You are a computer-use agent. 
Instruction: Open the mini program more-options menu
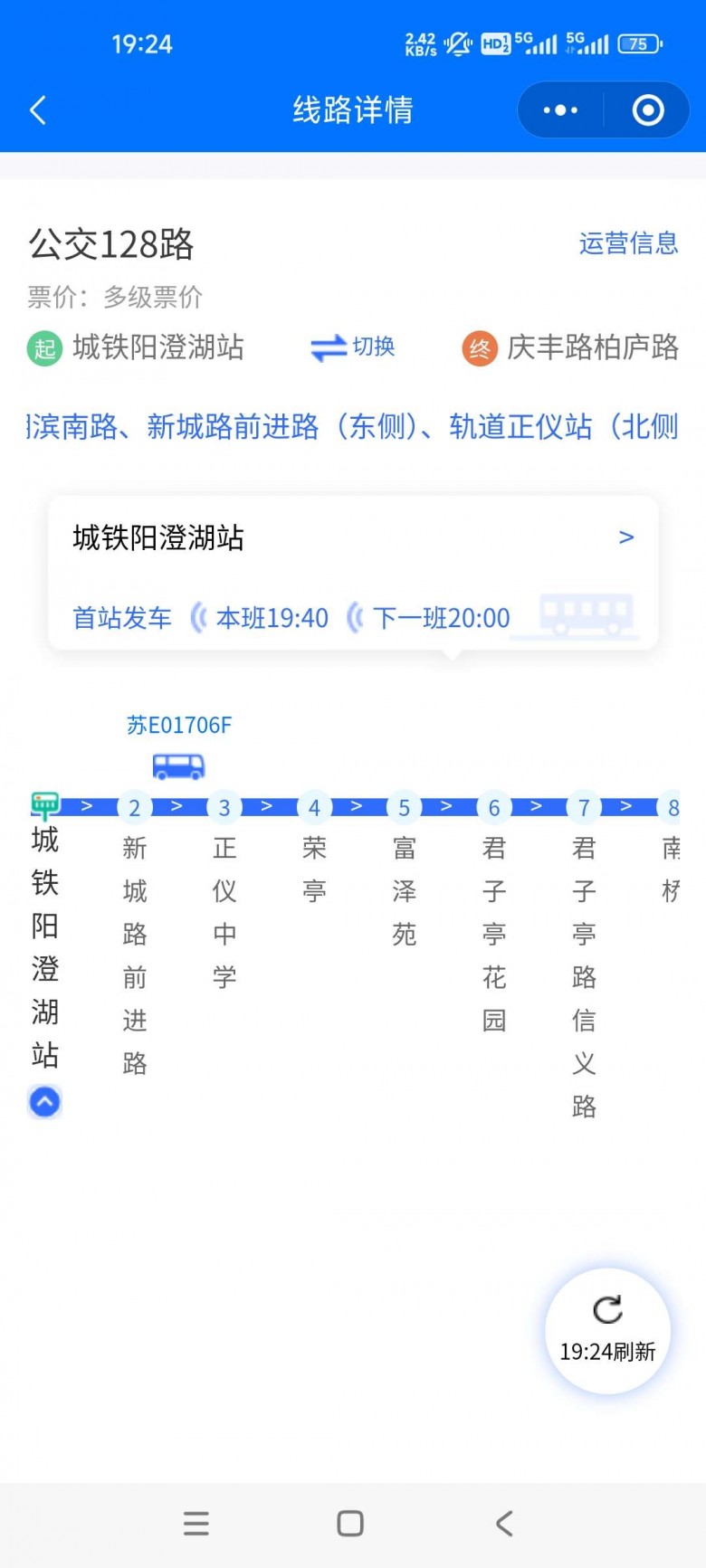coord(560,110)
